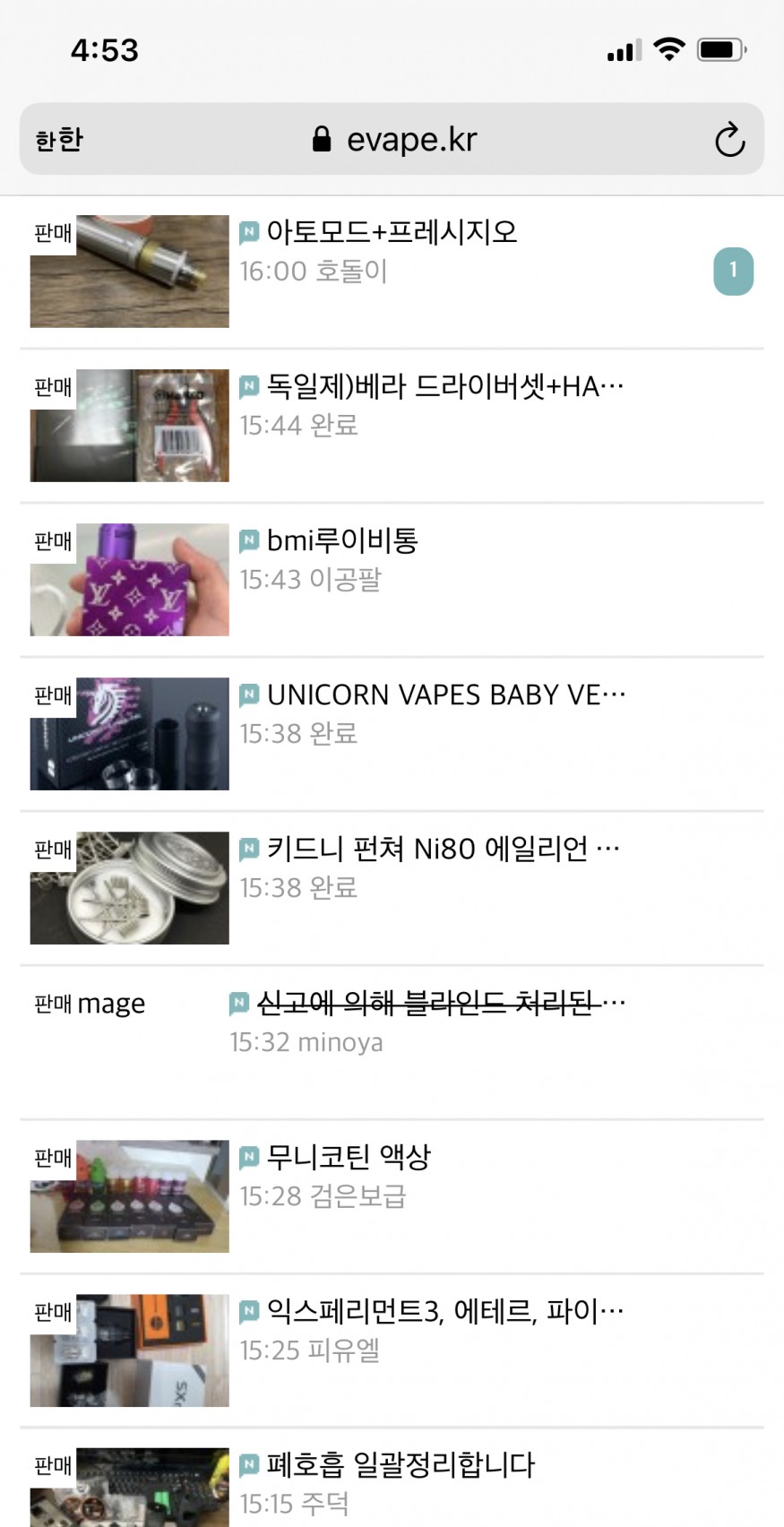784x1527 pixels.
Task: Tap the 무니코틴 액상 bottles thumbnail
Action: (x=130, y=1196)
